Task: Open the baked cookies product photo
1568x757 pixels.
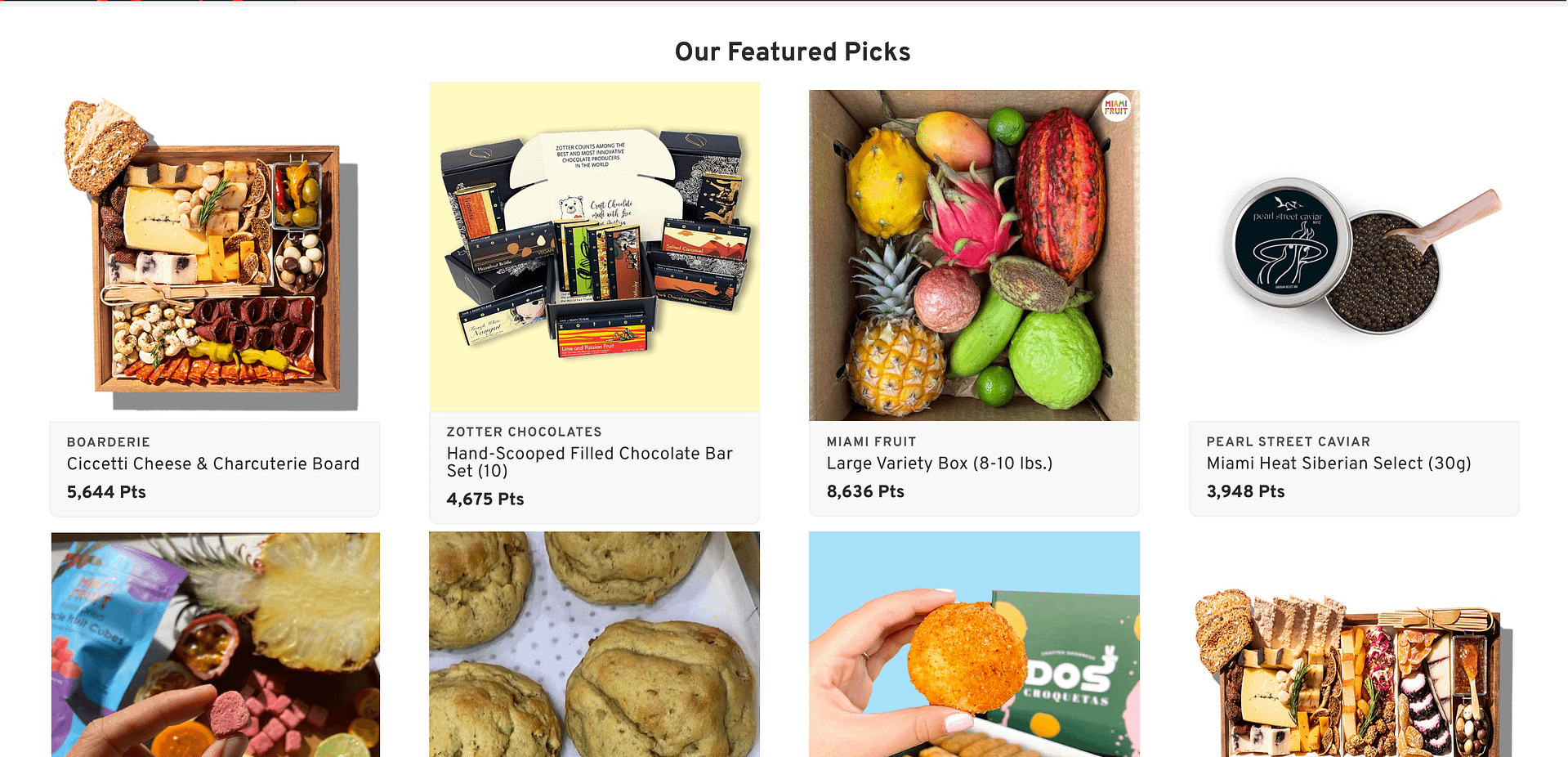Action: coord(594,644)
